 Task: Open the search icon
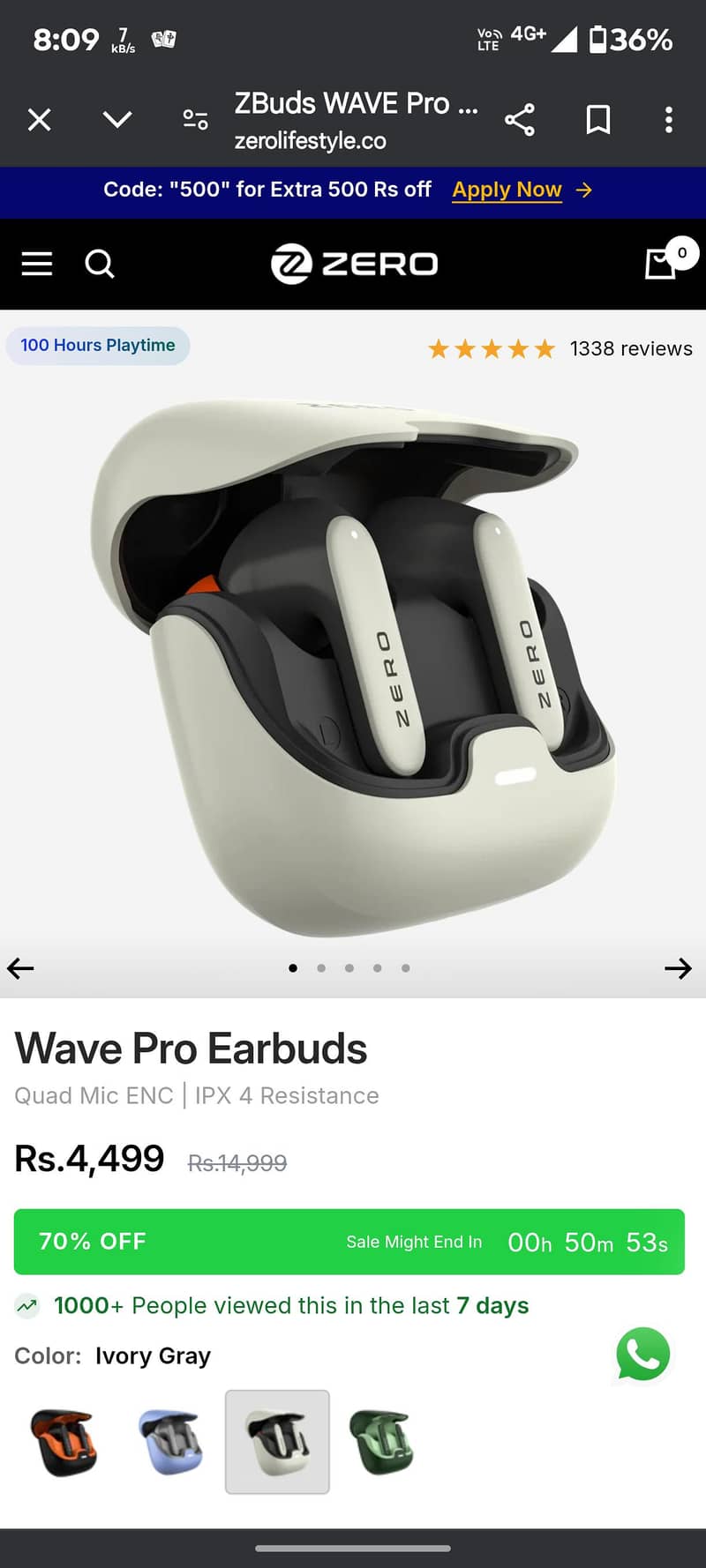click(99, 264)
